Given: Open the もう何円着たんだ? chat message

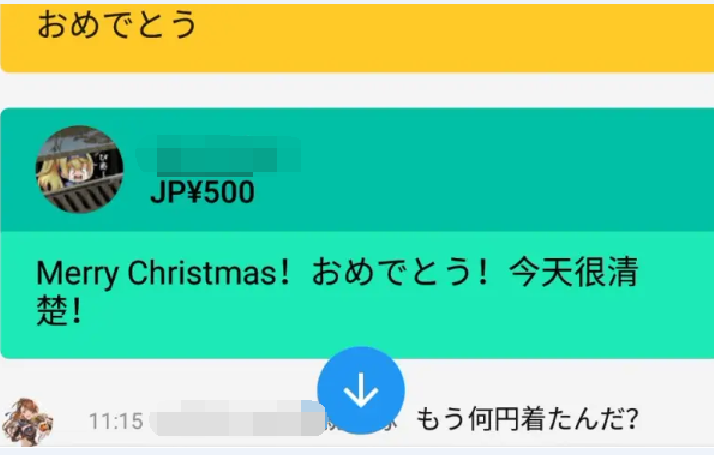Looking at the screenshot, I should [x=526, y=420].
